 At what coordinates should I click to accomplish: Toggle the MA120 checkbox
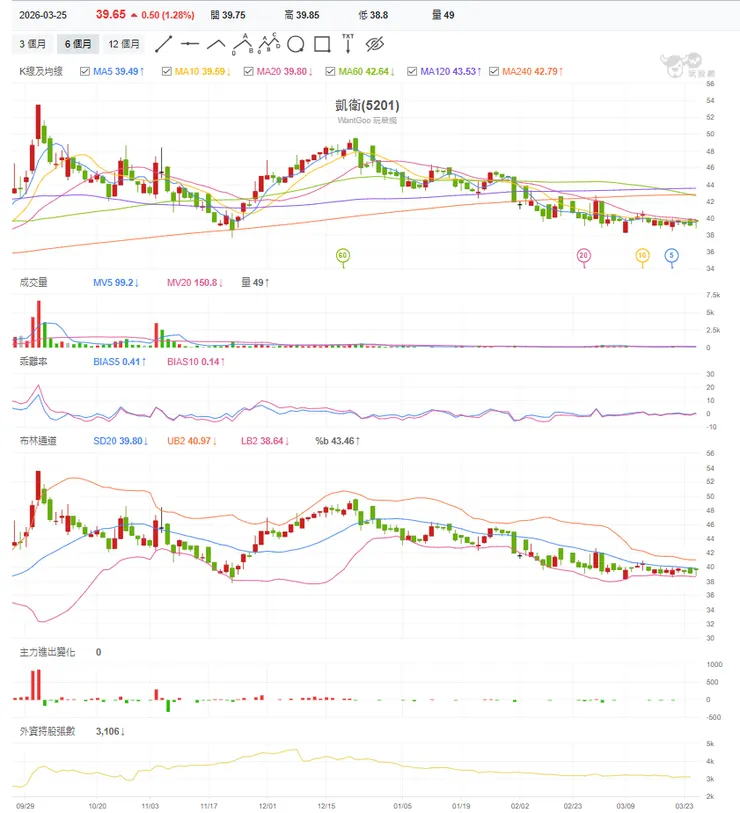click(411, 71)
